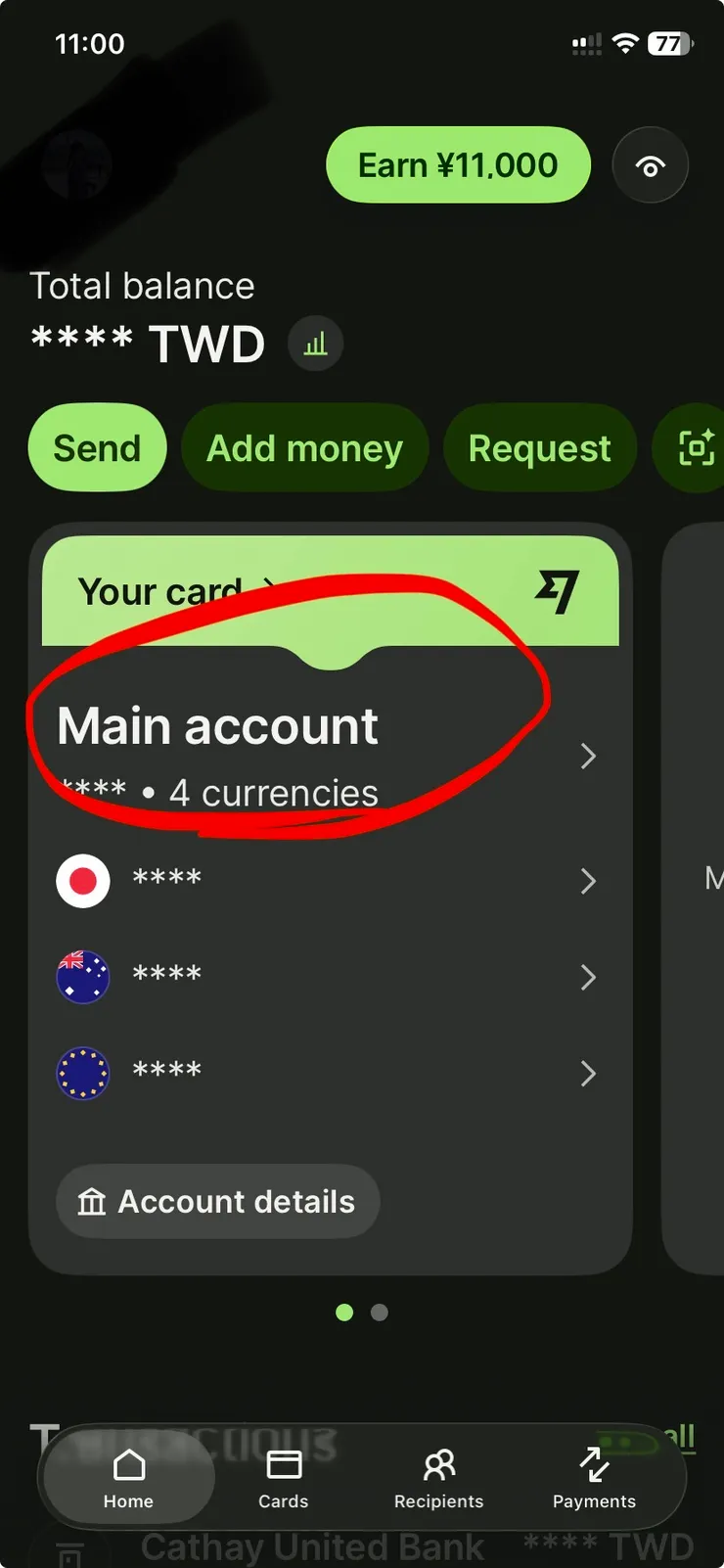This screenshot has width=724, height=1568.
Task: Select the second page indicator dot
Action: [380, 1313]
